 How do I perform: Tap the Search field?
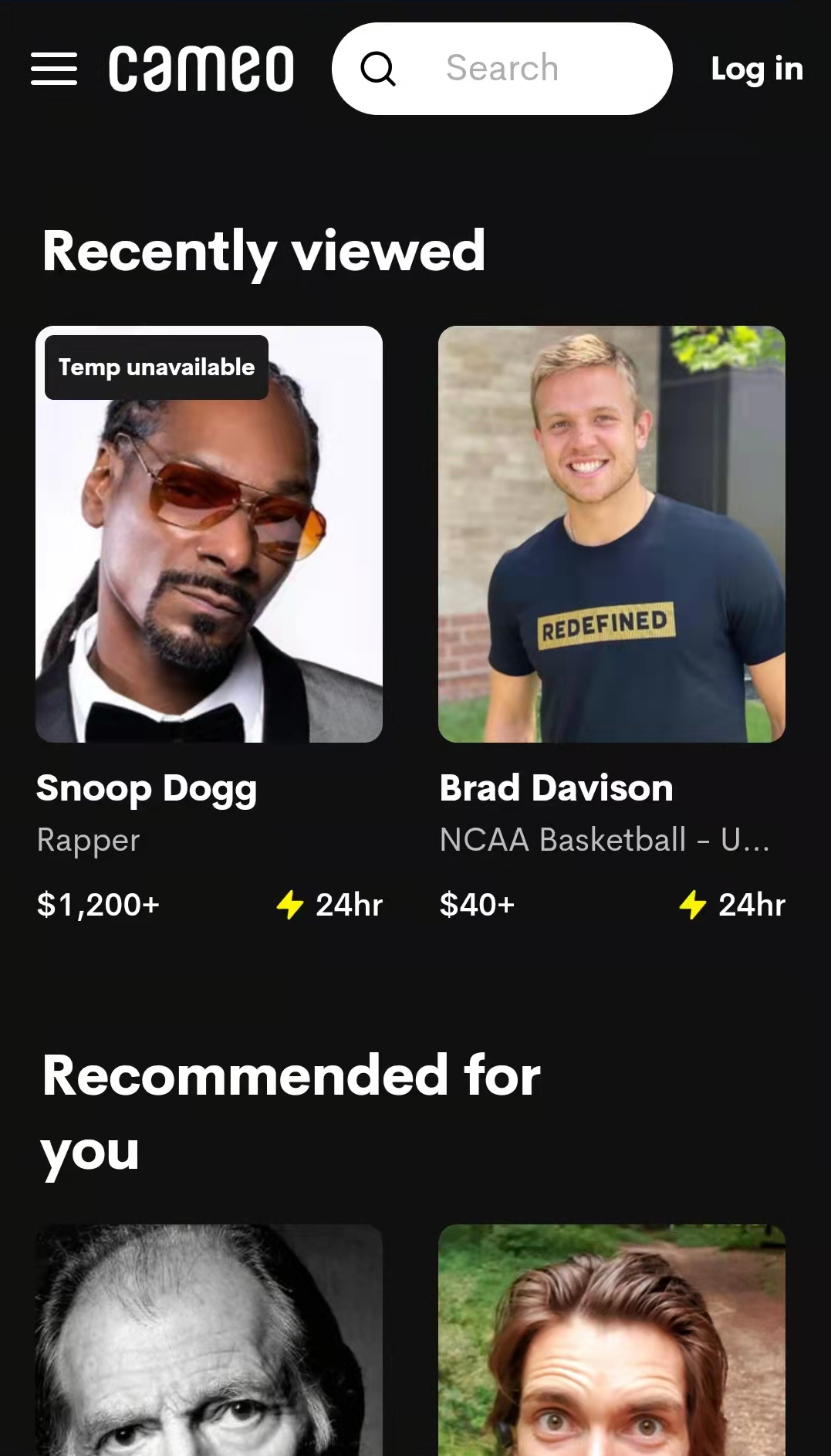[502, 69]
